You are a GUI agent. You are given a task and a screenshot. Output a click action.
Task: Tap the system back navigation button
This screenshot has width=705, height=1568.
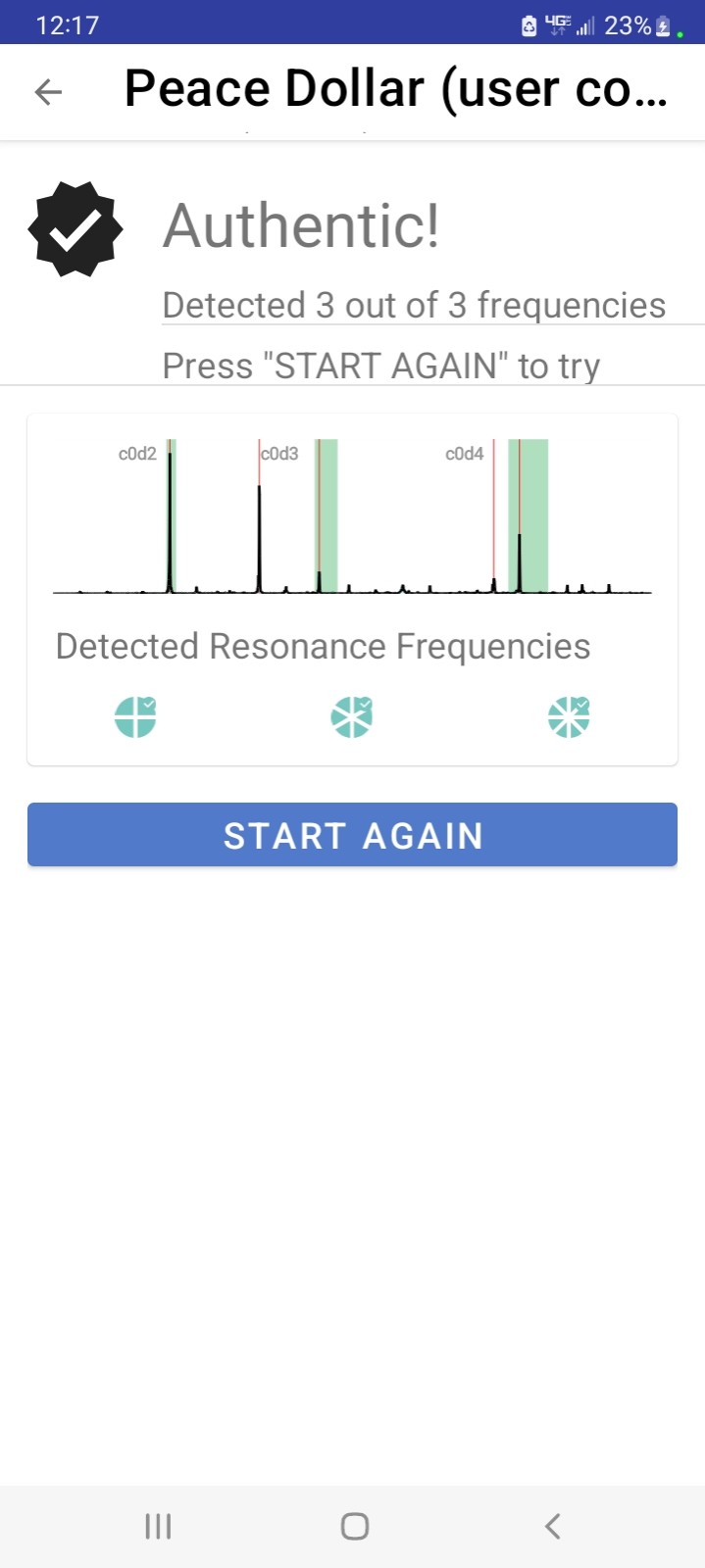pos(553,1526)
